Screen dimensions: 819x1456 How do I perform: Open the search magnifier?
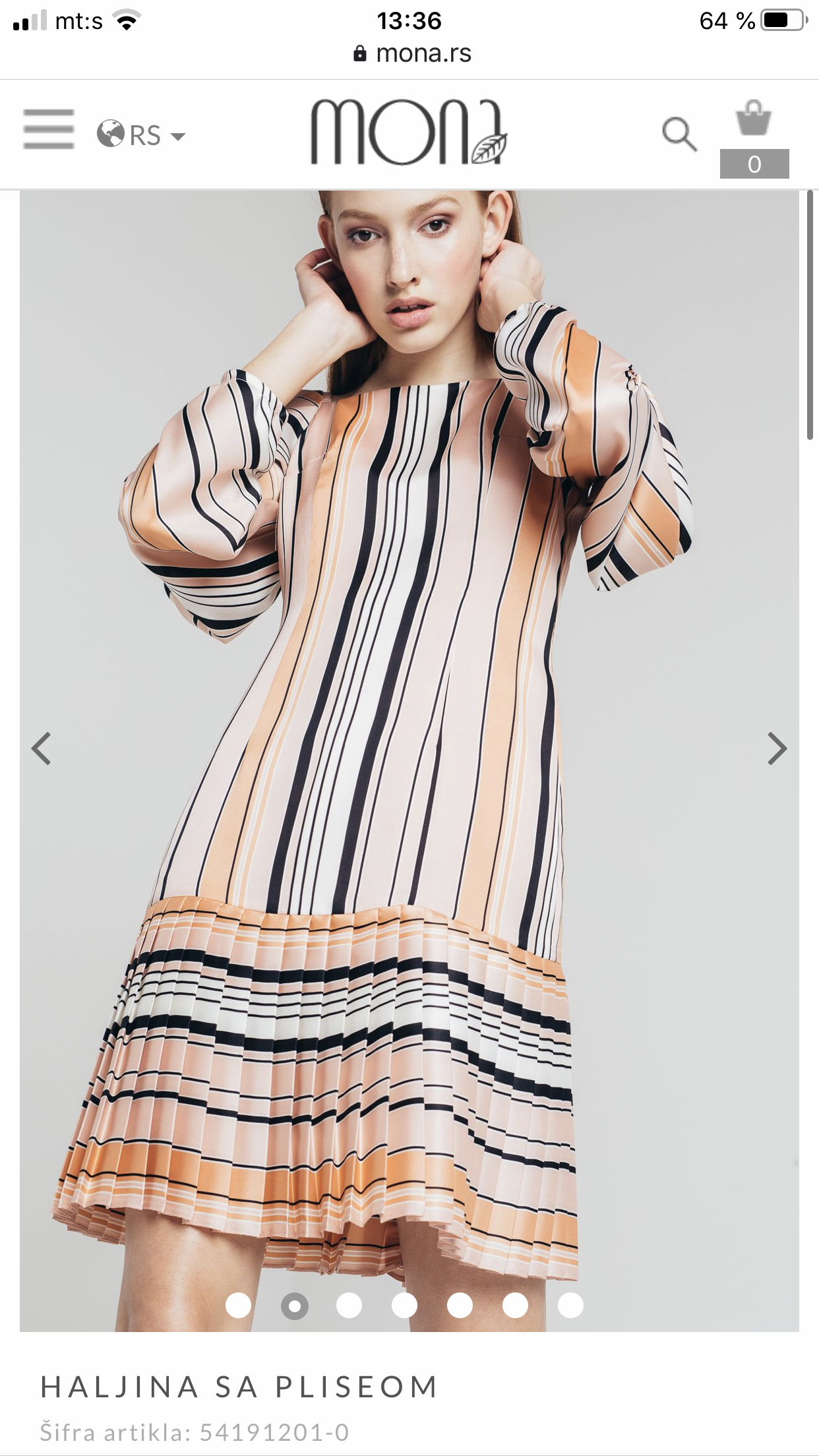tap(679, 135)
